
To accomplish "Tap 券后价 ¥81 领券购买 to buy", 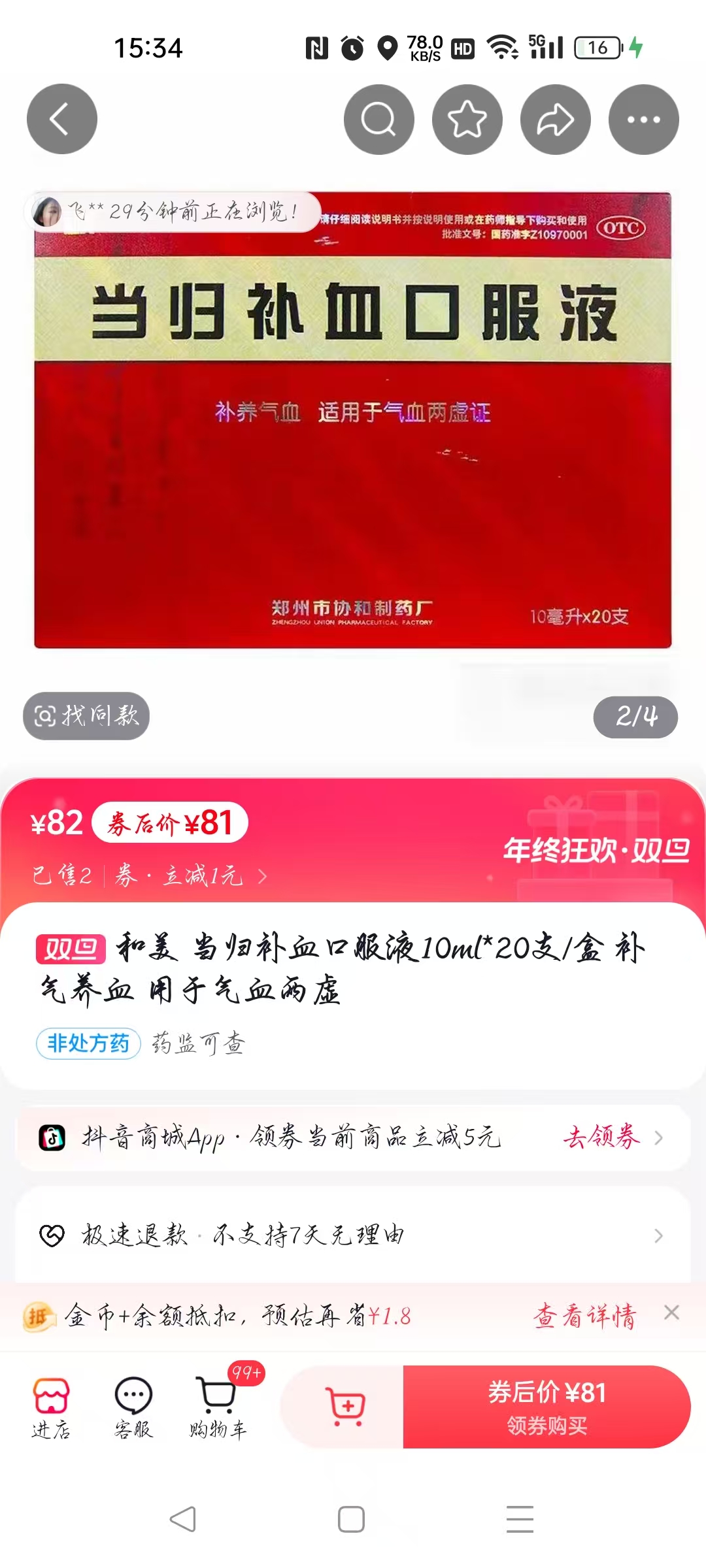I will click(546, 1406).
